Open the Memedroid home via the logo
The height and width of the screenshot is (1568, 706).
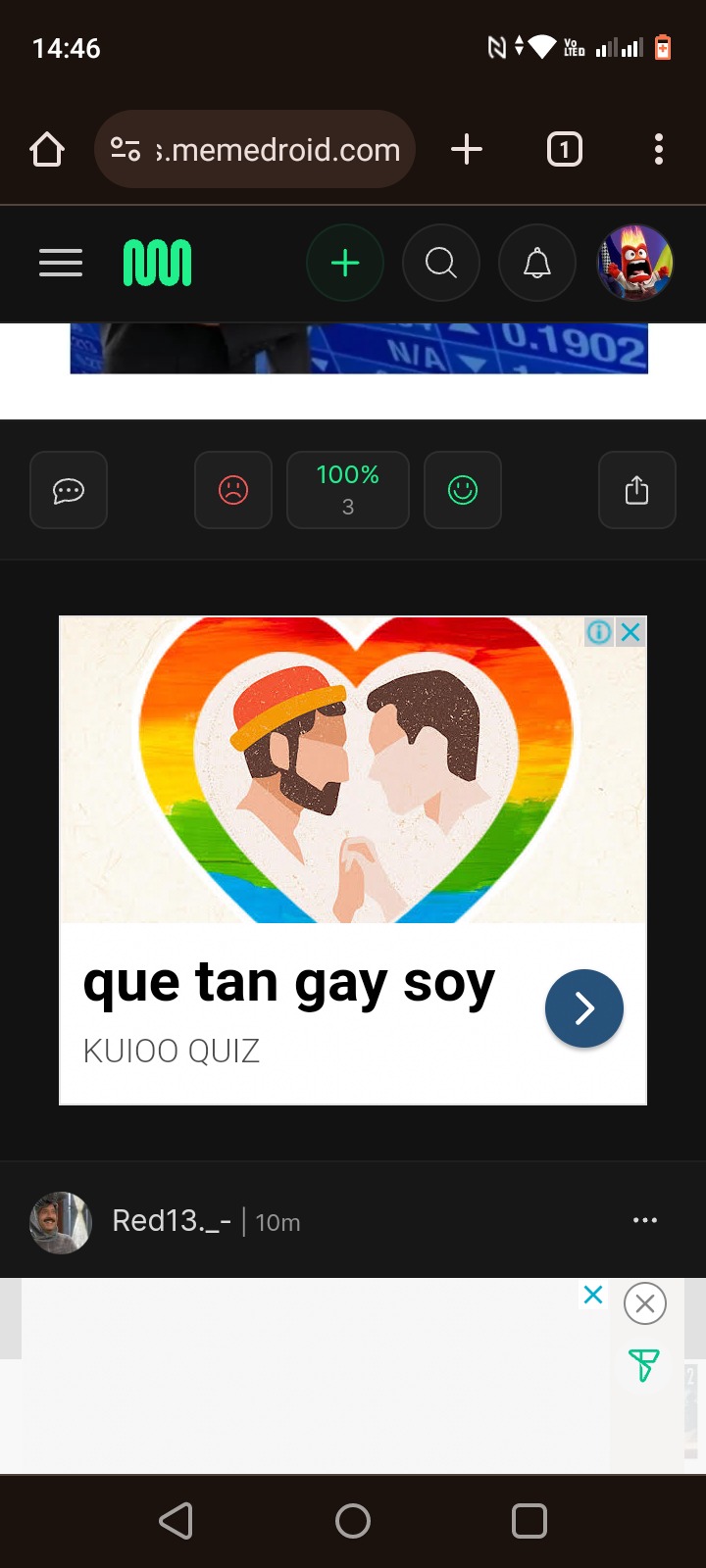pos(157,263)
